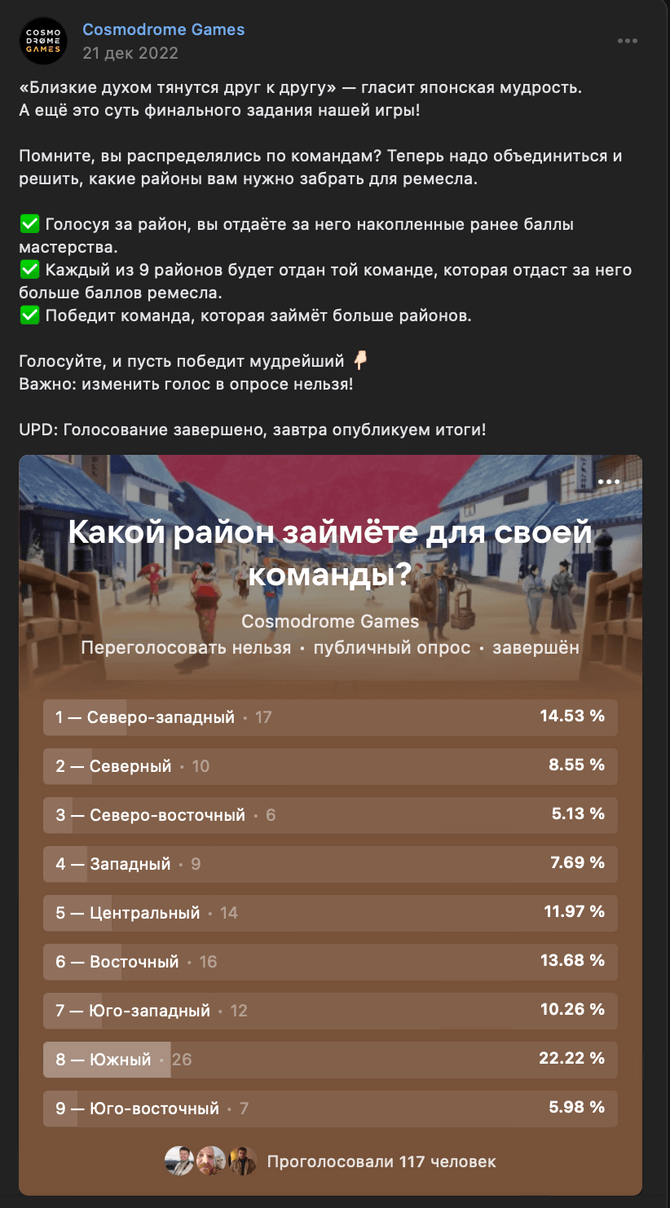
Task: View voters for 6 — Восточный
Action: 330,962
